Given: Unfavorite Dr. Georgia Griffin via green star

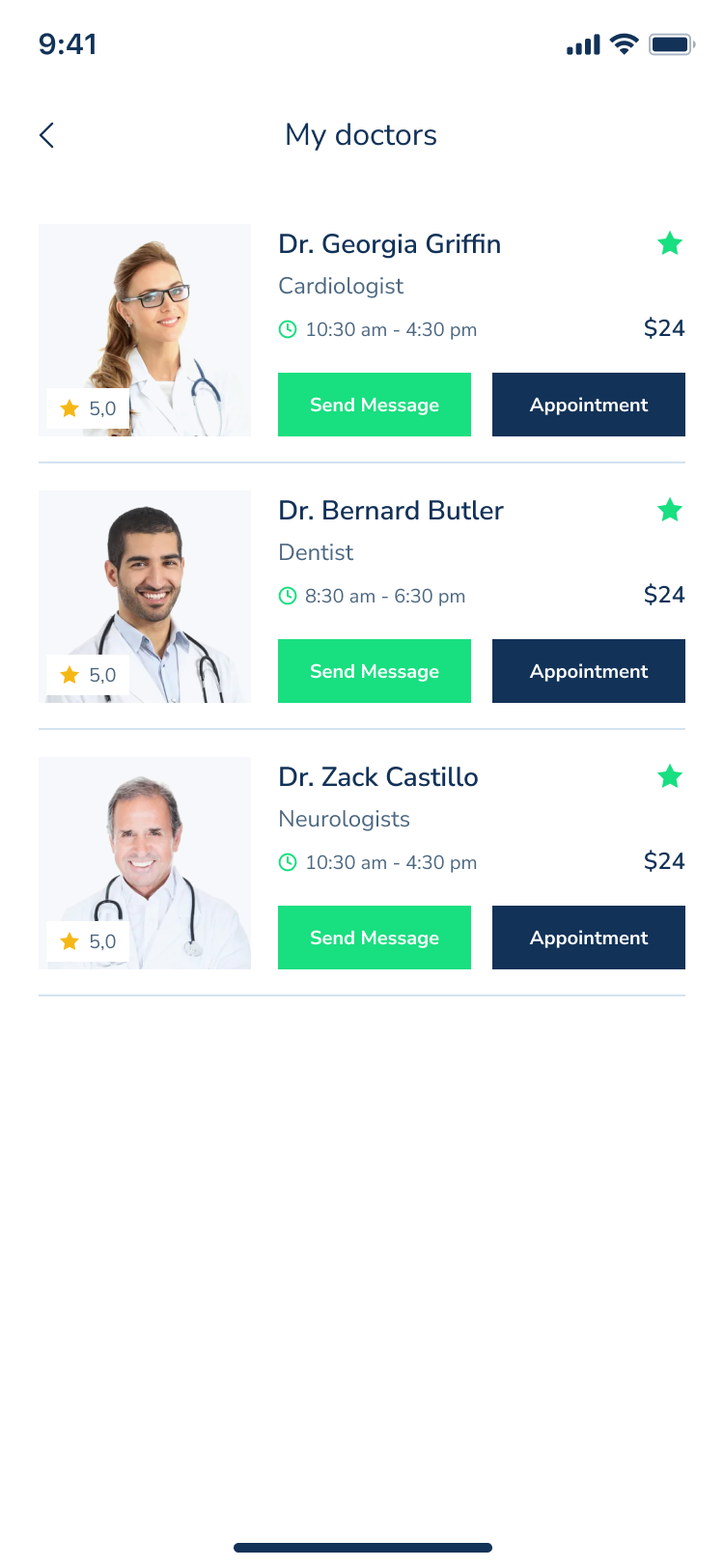Looking at the screenshot, I should pyautogui.click(x=670, y=243).
